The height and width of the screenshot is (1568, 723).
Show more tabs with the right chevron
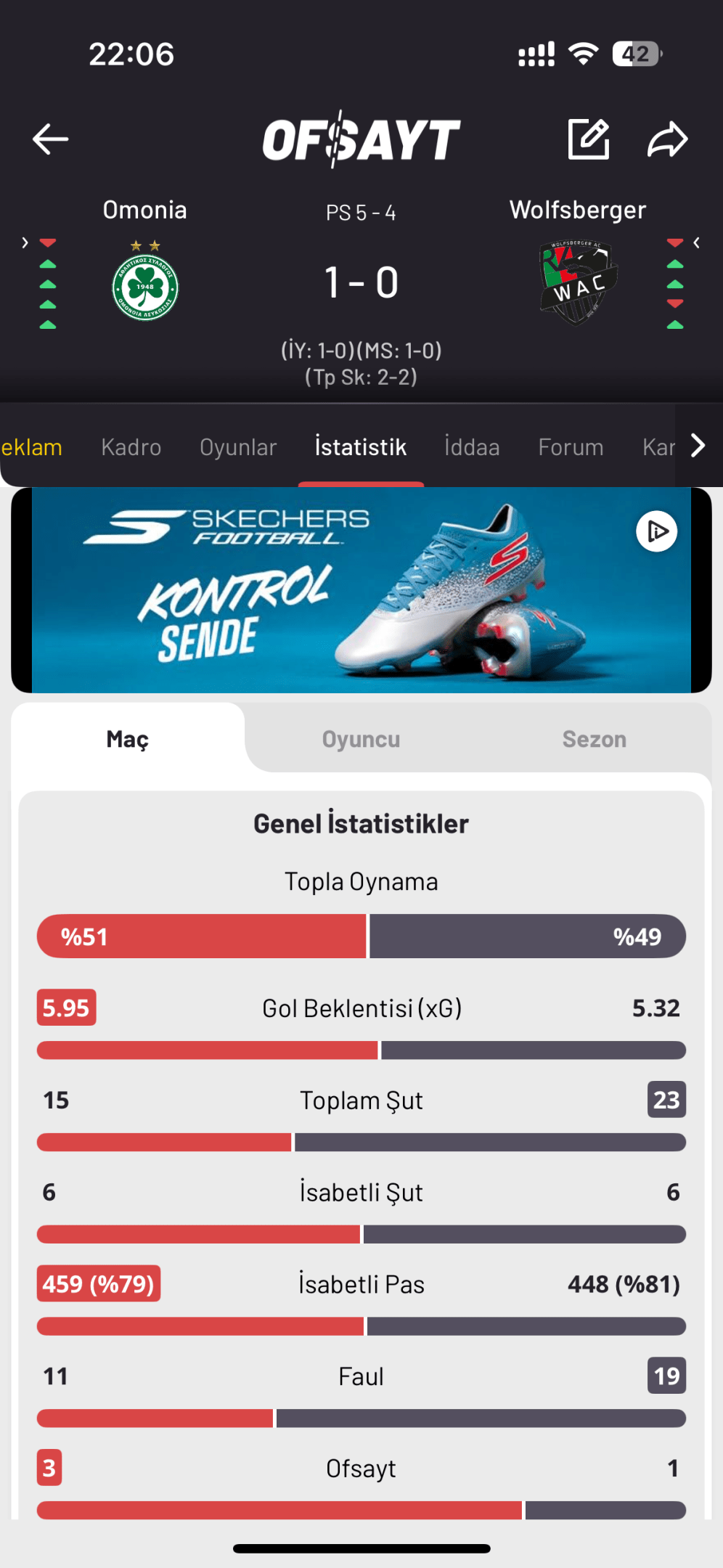pos(698,446)
